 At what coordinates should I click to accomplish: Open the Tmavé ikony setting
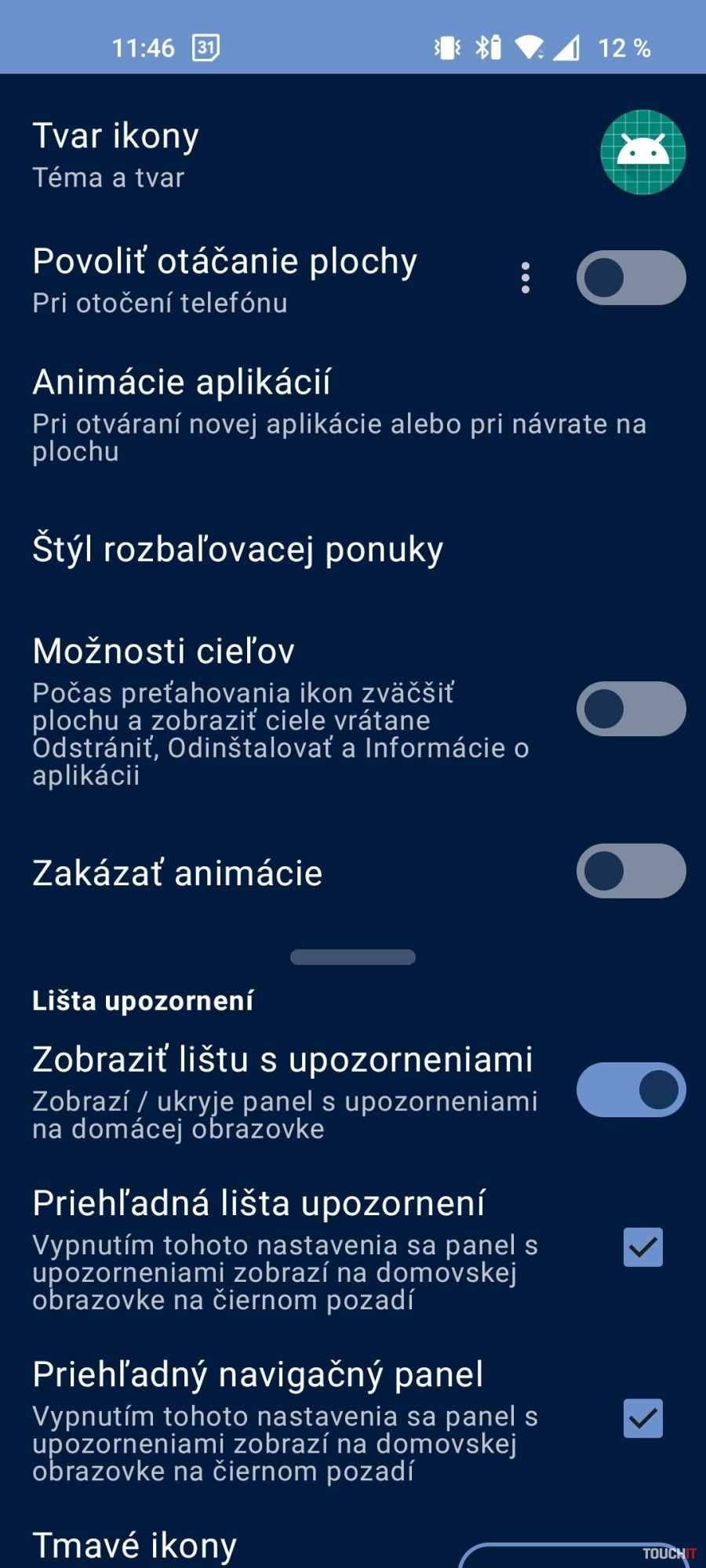(135, 1545)
